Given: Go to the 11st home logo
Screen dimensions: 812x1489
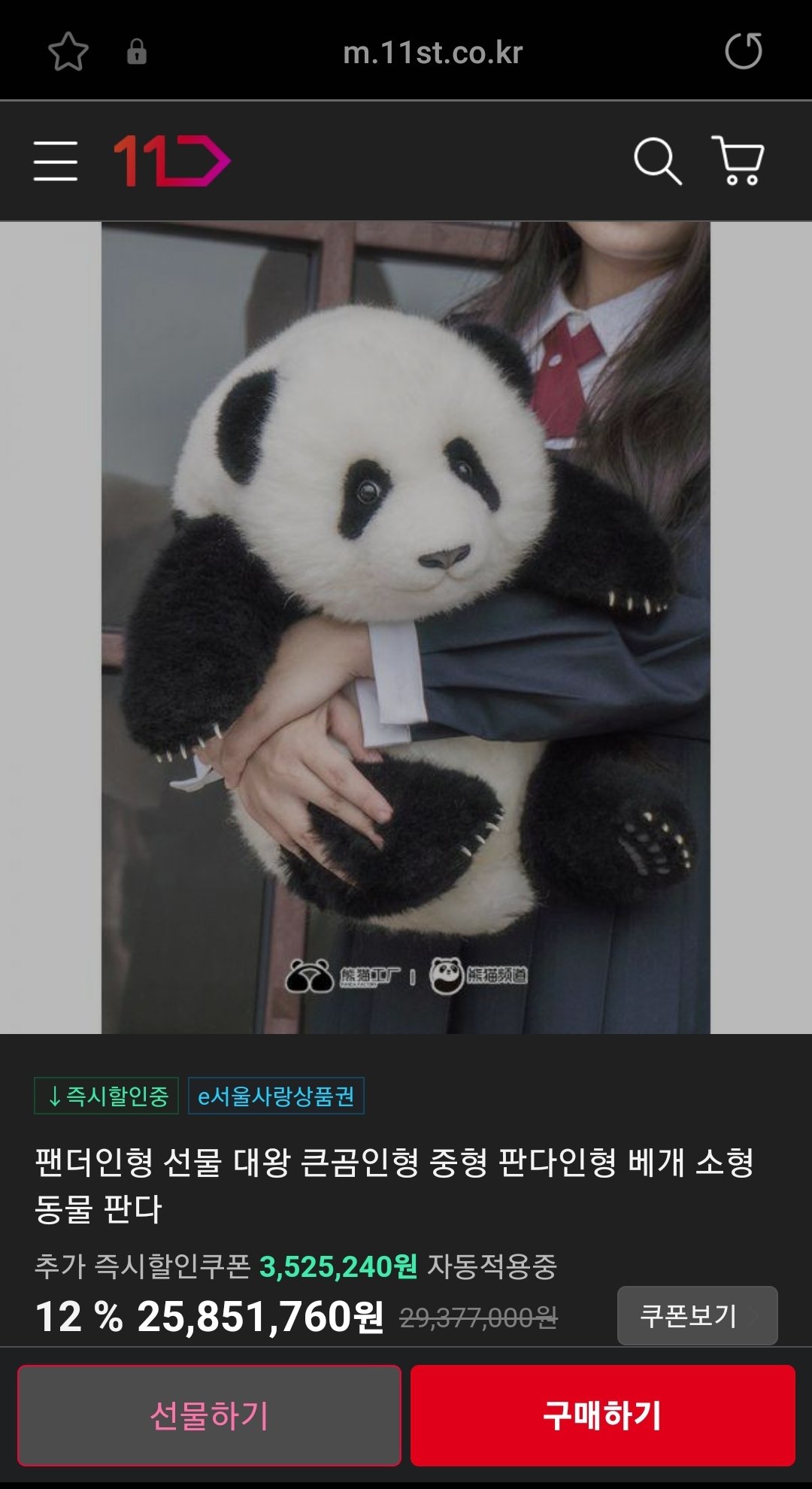Looking at the screenshot, I should pyautogui.click(x=171, y=161).
